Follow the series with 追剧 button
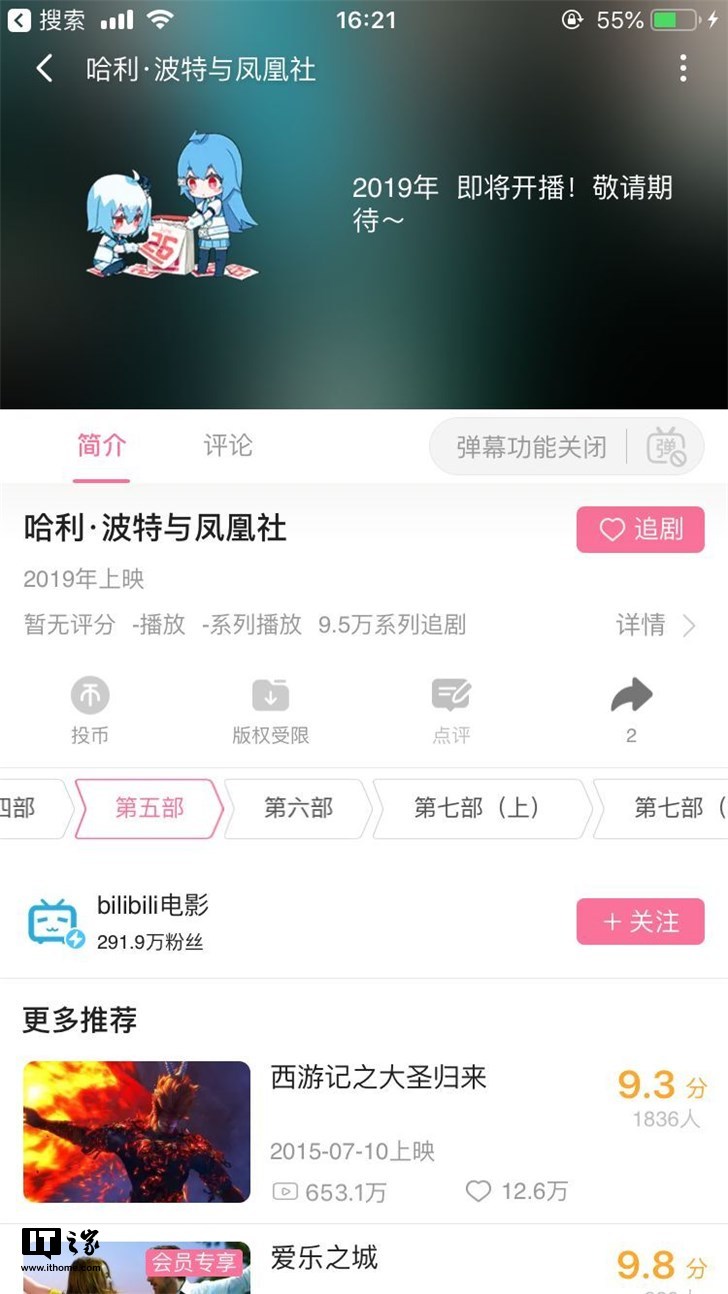The image size is (728, 1294). coord(640,530)
